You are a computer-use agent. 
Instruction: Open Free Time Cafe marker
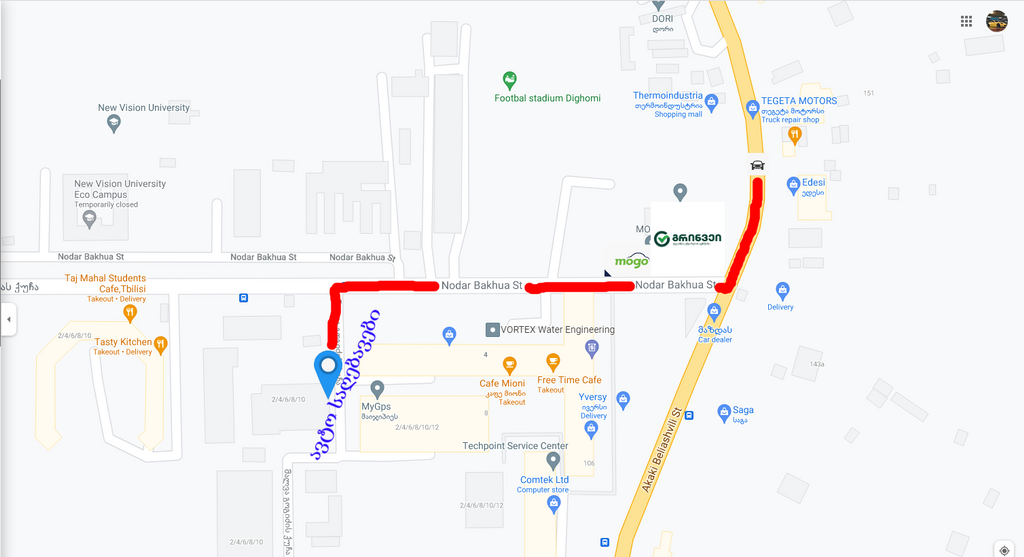[552, 362]
